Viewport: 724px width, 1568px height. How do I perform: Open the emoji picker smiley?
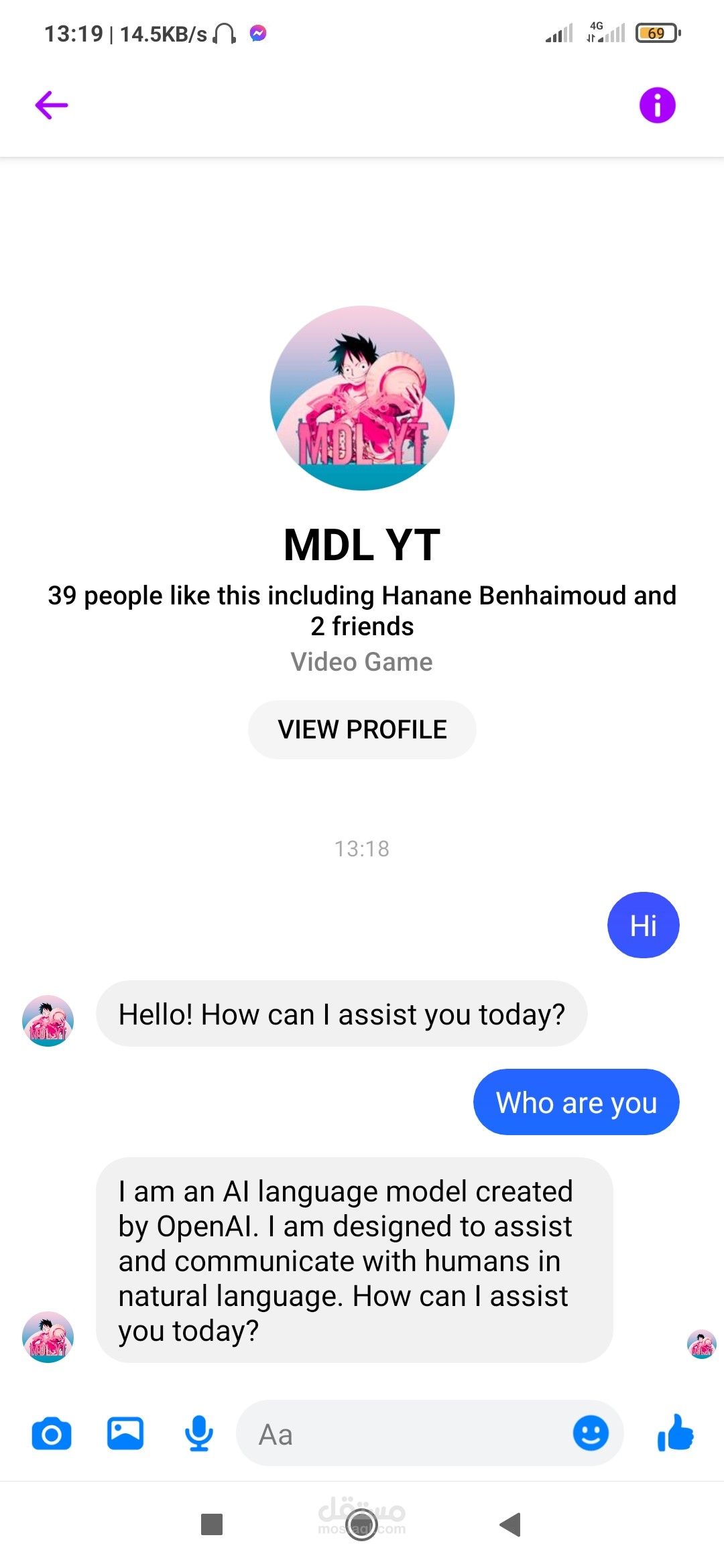(x=591, y=1434)
